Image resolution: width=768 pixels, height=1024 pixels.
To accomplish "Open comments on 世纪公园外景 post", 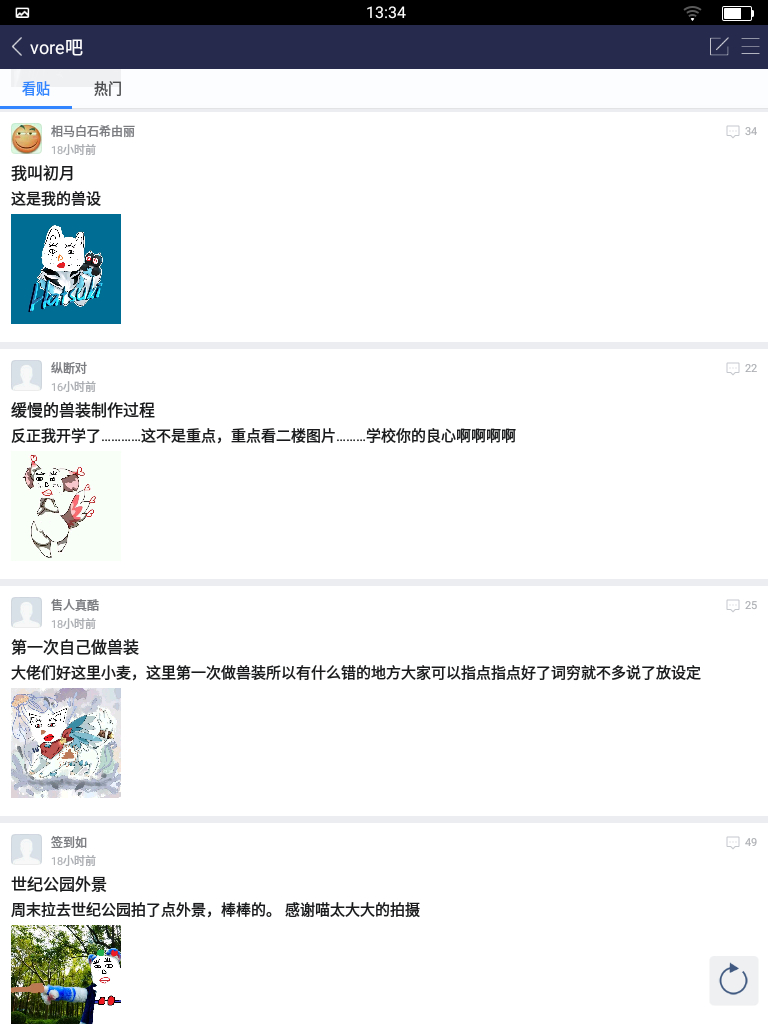I will pos(741,843).
